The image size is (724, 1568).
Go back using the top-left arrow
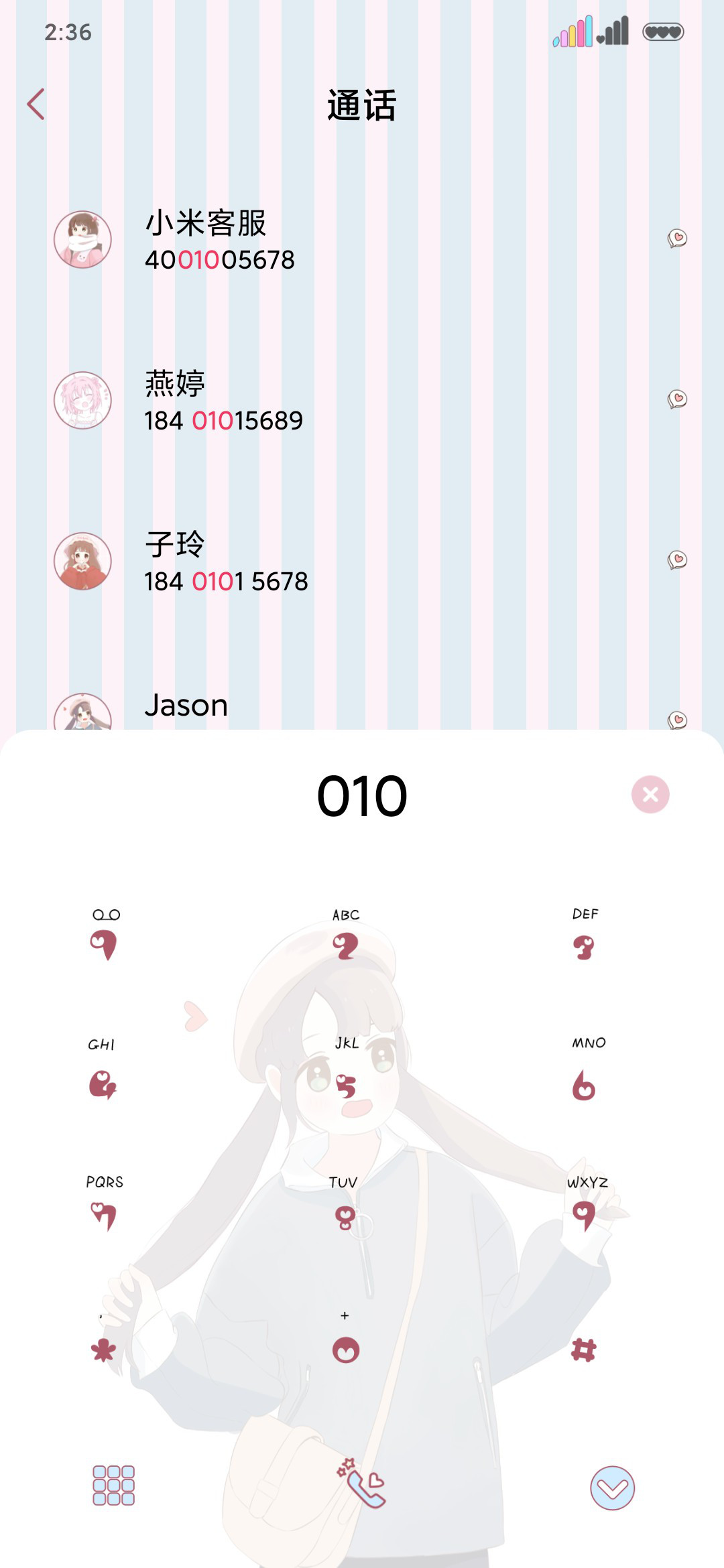pyautogui.click(x=36, y=104)
